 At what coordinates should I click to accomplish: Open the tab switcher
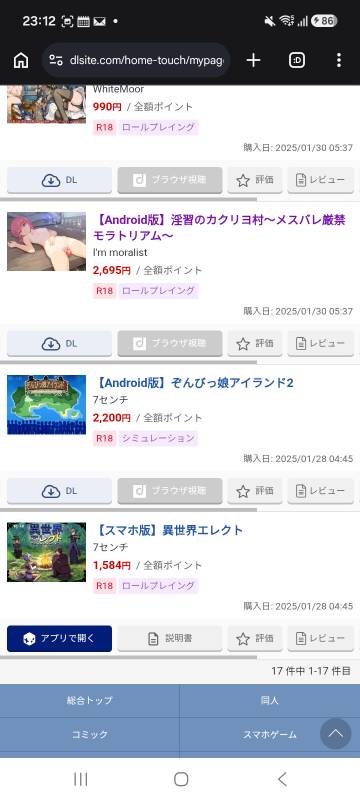tap(297, 61)
